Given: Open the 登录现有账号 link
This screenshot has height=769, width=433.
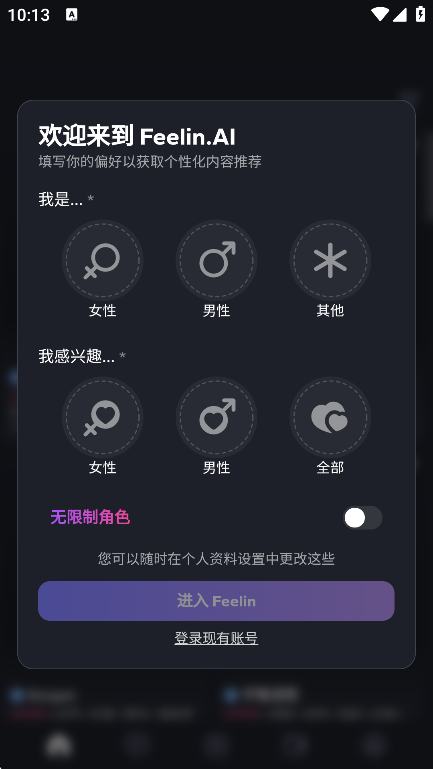Looking at the screenshot, I should [216, 638].
